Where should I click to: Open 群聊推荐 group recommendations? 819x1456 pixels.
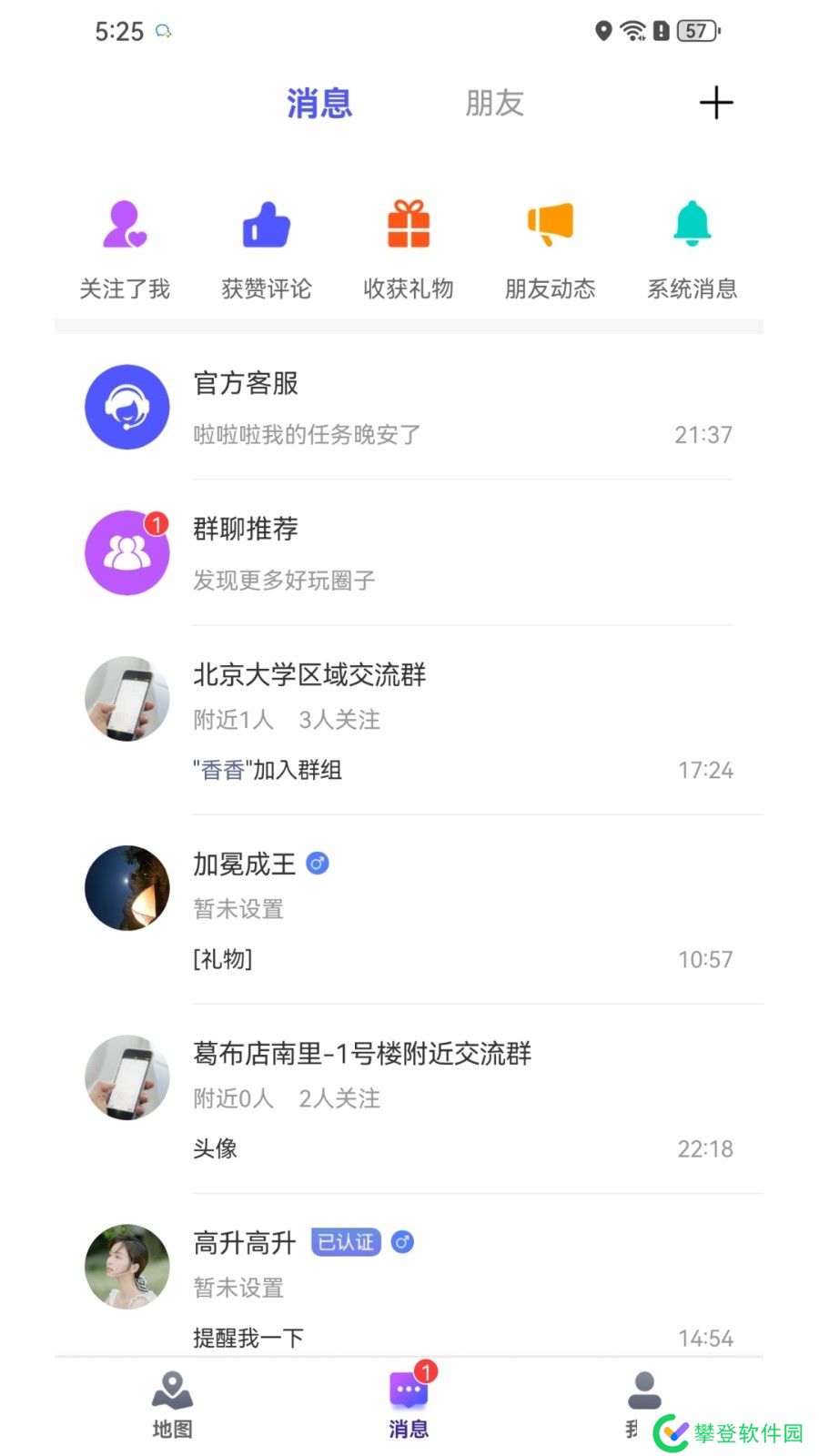409,553
